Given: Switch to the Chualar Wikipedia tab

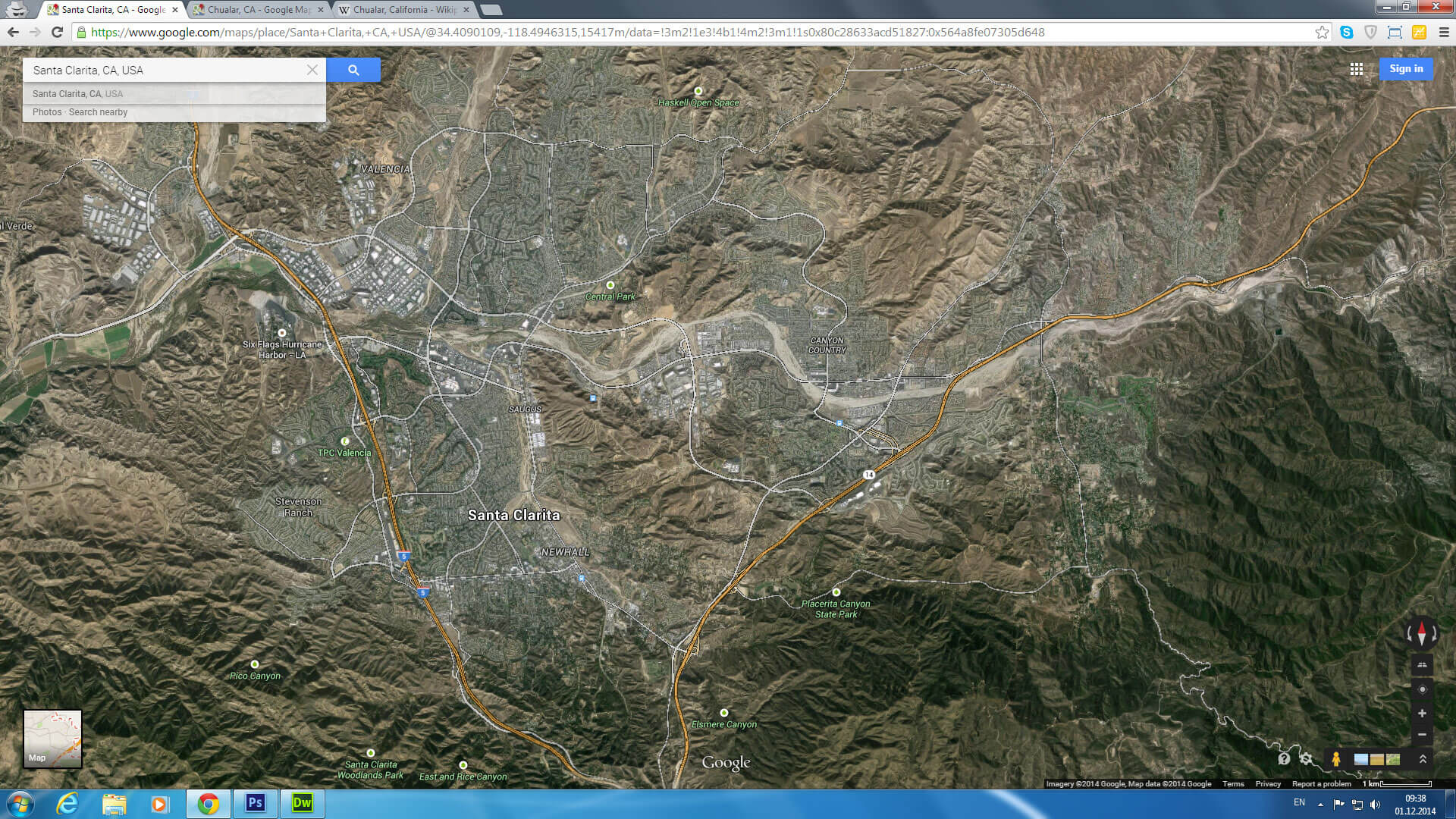Looking at the screenshot, I should pyautogui.click(x=402, y=10).
